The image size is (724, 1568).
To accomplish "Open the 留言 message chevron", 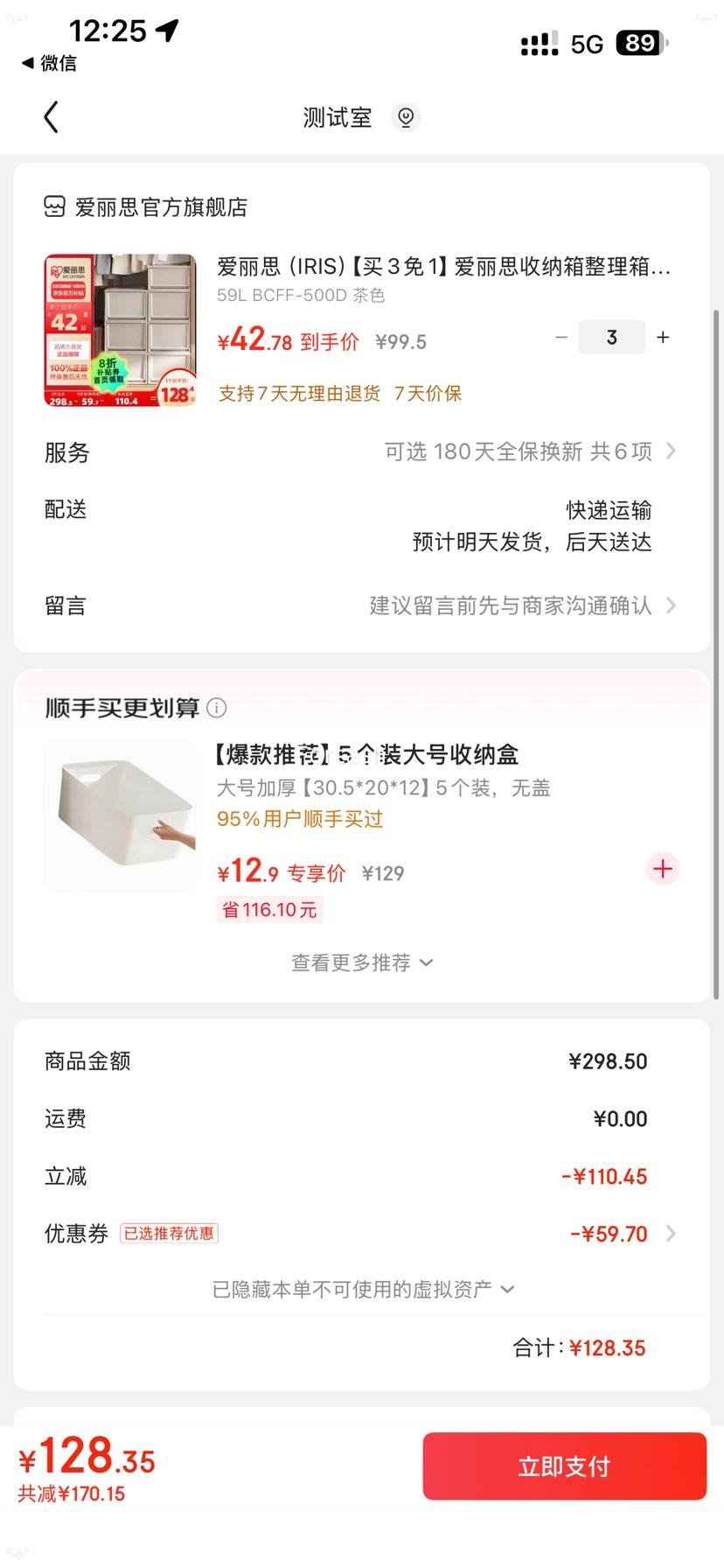I will coord(670,605).
